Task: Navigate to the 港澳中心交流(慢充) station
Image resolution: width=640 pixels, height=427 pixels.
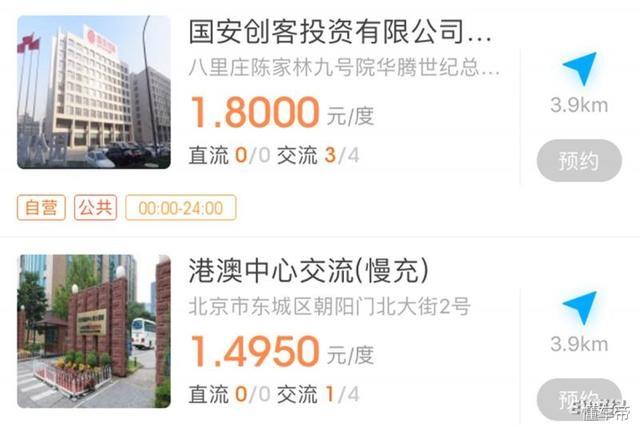Action: [x=579, y=308]
